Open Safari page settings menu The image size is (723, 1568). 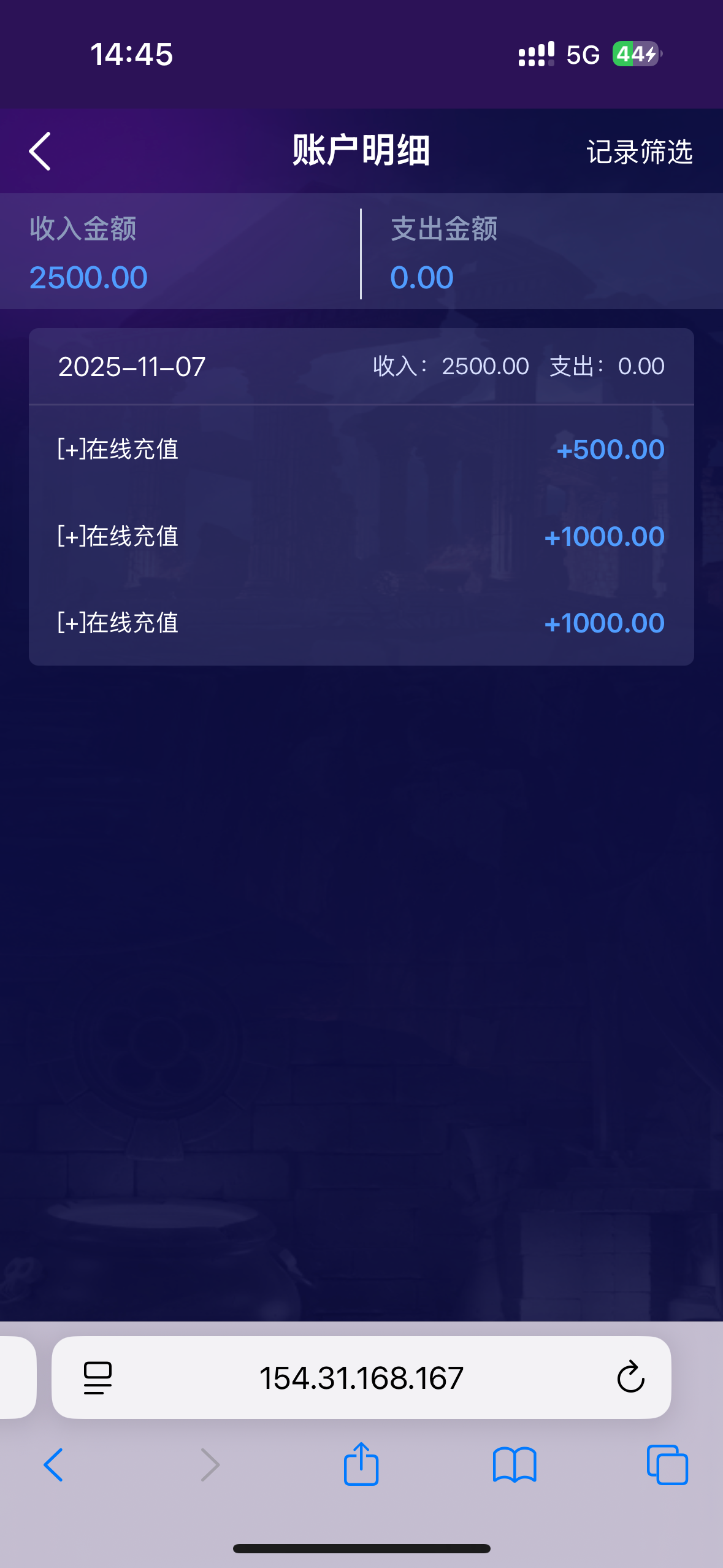tap(98, 1378)
